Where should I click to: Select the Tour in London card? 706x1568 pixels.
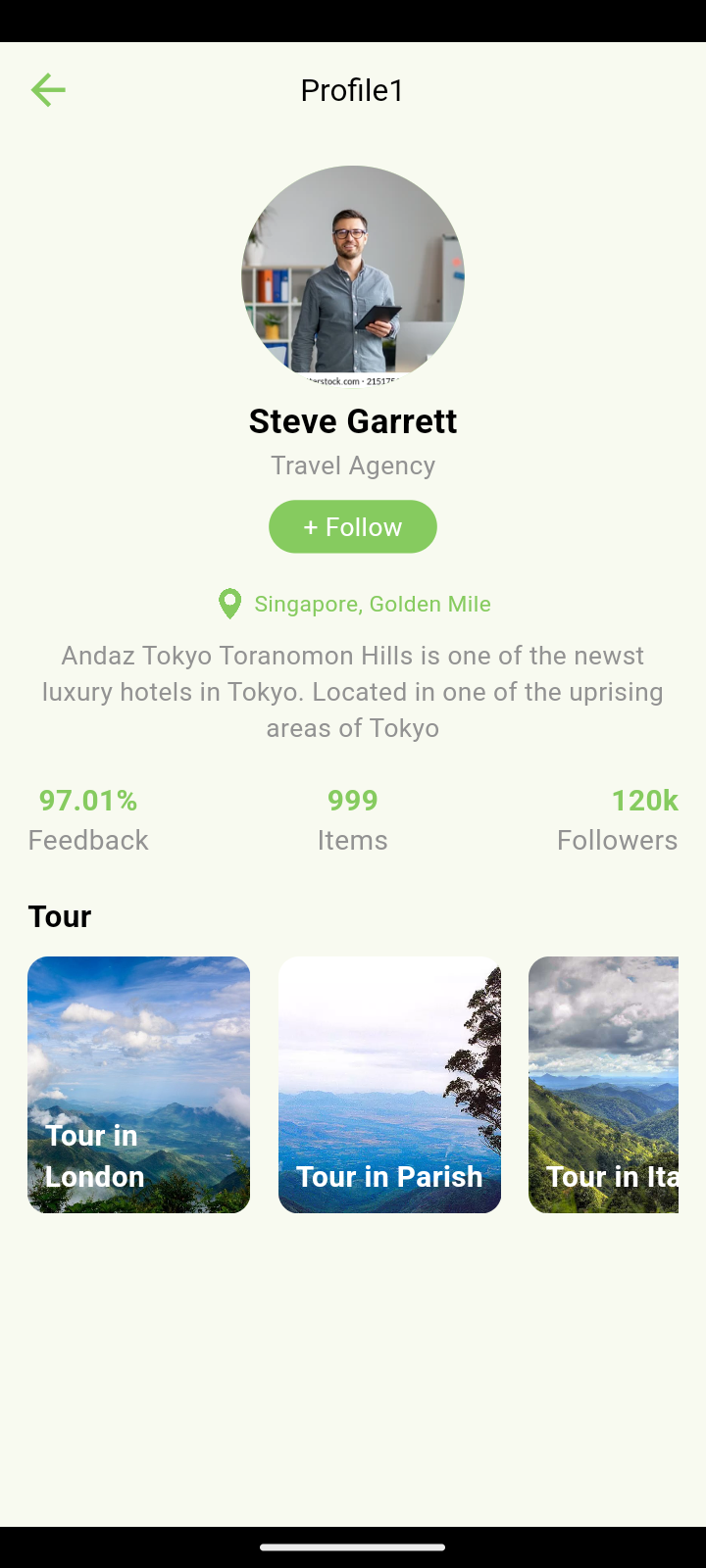click(x=138, y=1085)
